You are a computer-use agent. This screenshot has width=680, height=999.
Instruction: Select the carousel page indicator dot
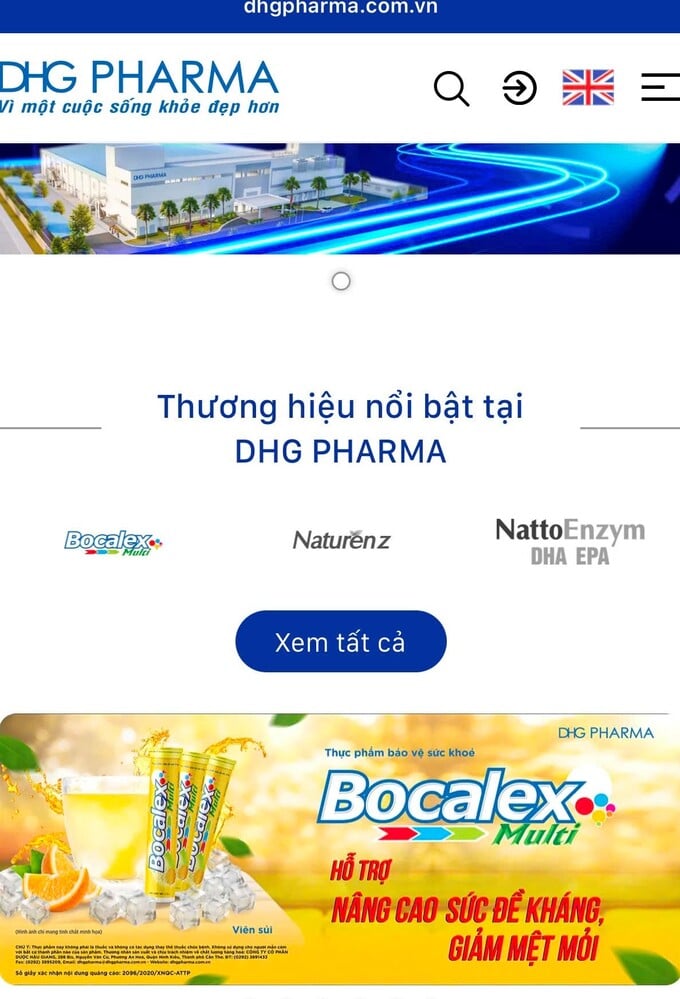[341, 281]
